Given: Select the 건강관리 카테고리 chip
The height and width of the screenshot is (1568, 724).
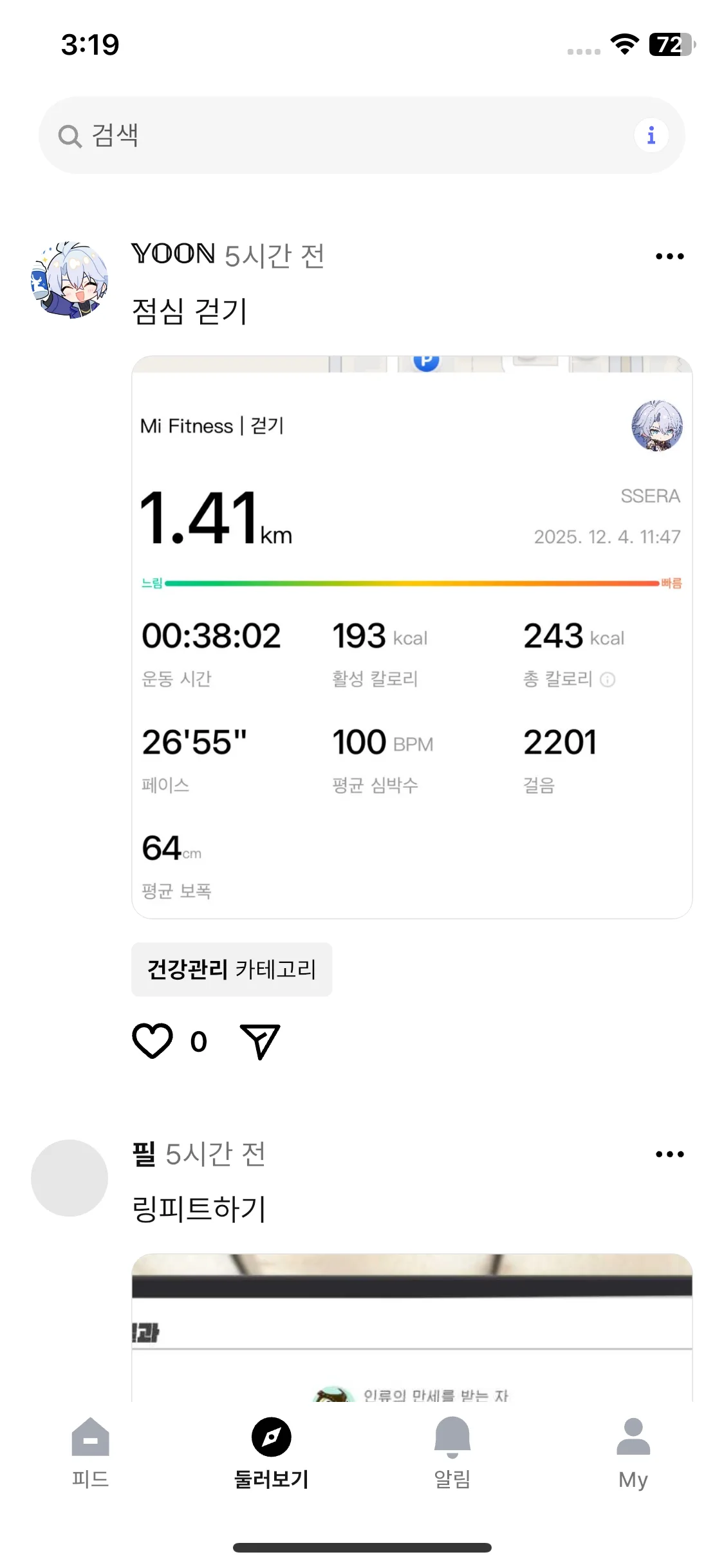Looking at the screenshot, I should pos(232,969).
